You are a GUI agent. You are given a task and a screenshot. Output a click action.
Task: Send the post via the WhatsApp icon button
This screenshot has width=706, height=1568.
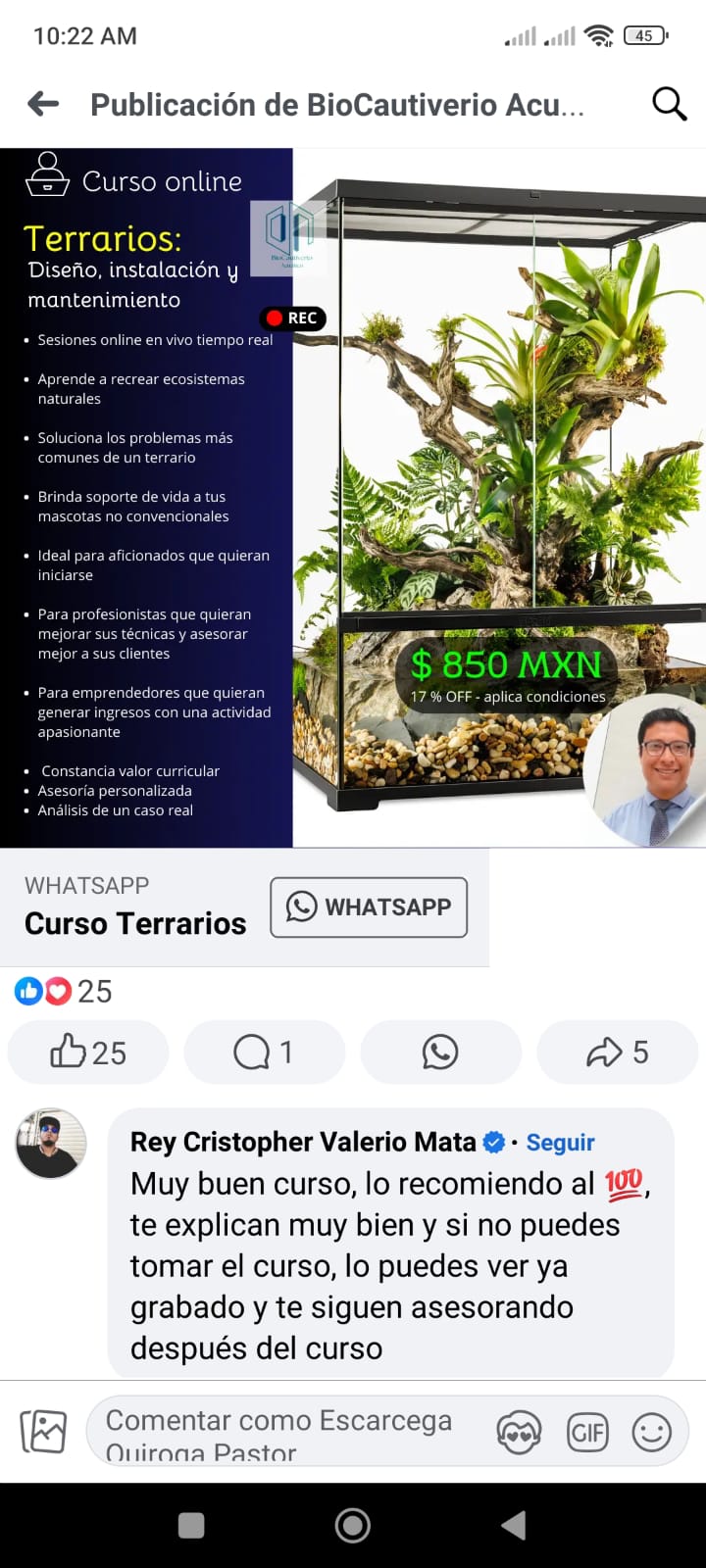click(x=440, y=1053)
